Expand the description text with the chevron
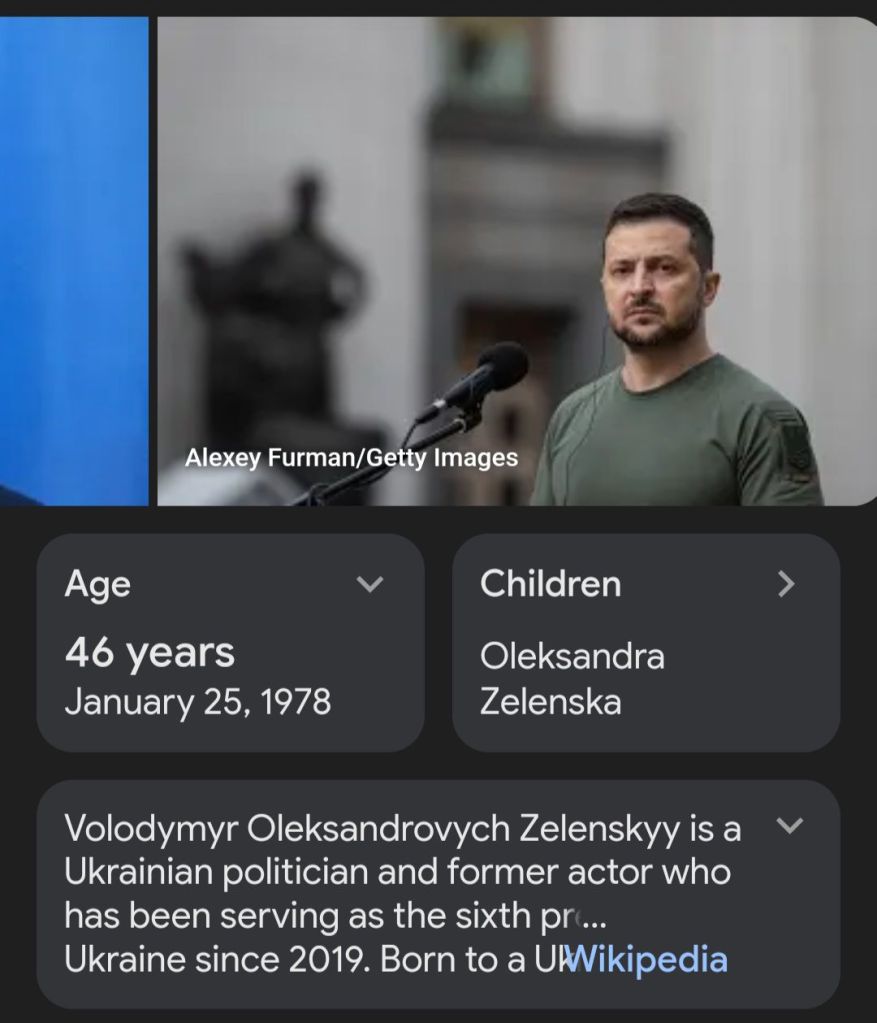Viewport: 877px width, 1023px height. (790, 826)
